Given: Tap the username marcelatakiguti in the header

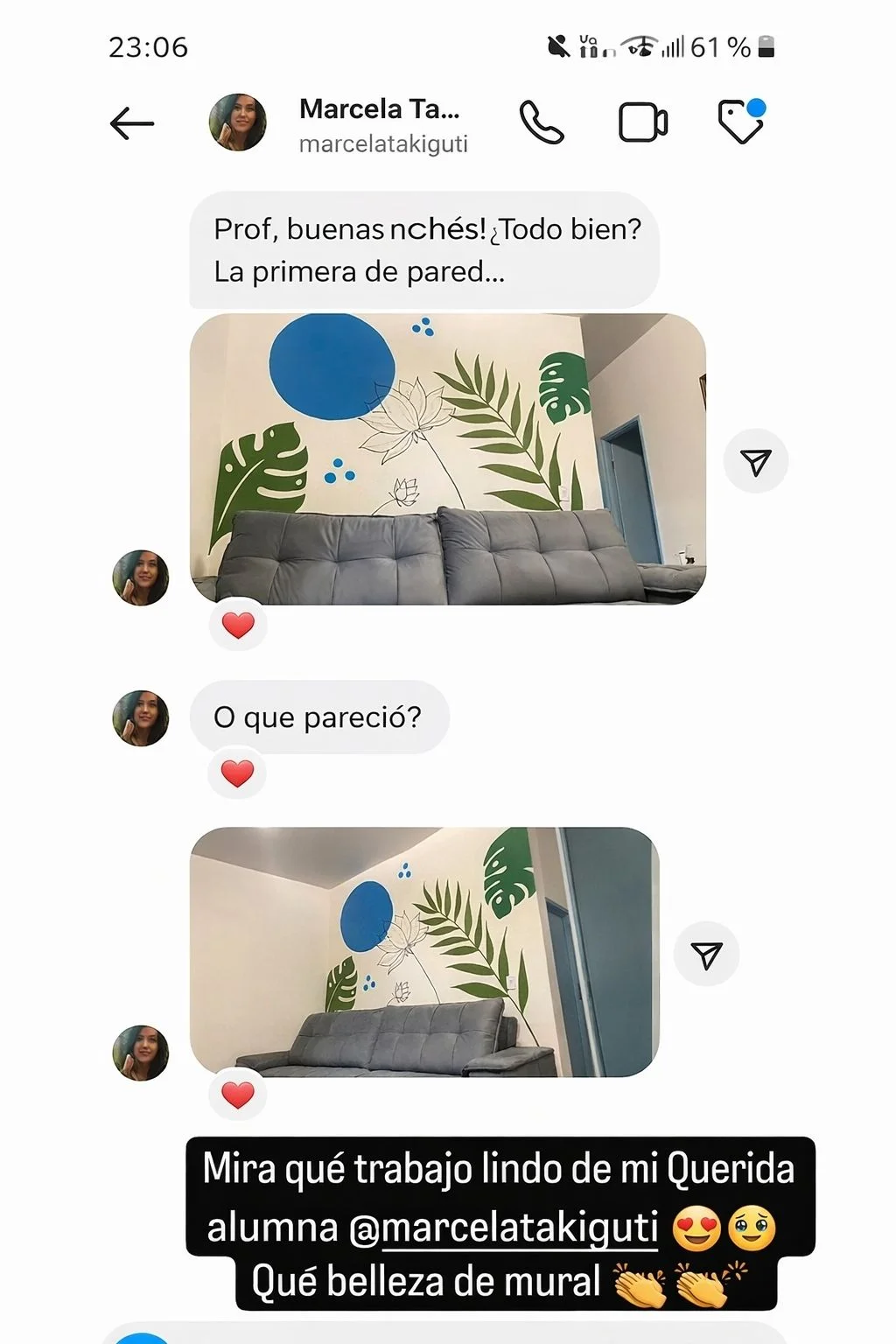Looking at the screenshot, I should 385,142.
